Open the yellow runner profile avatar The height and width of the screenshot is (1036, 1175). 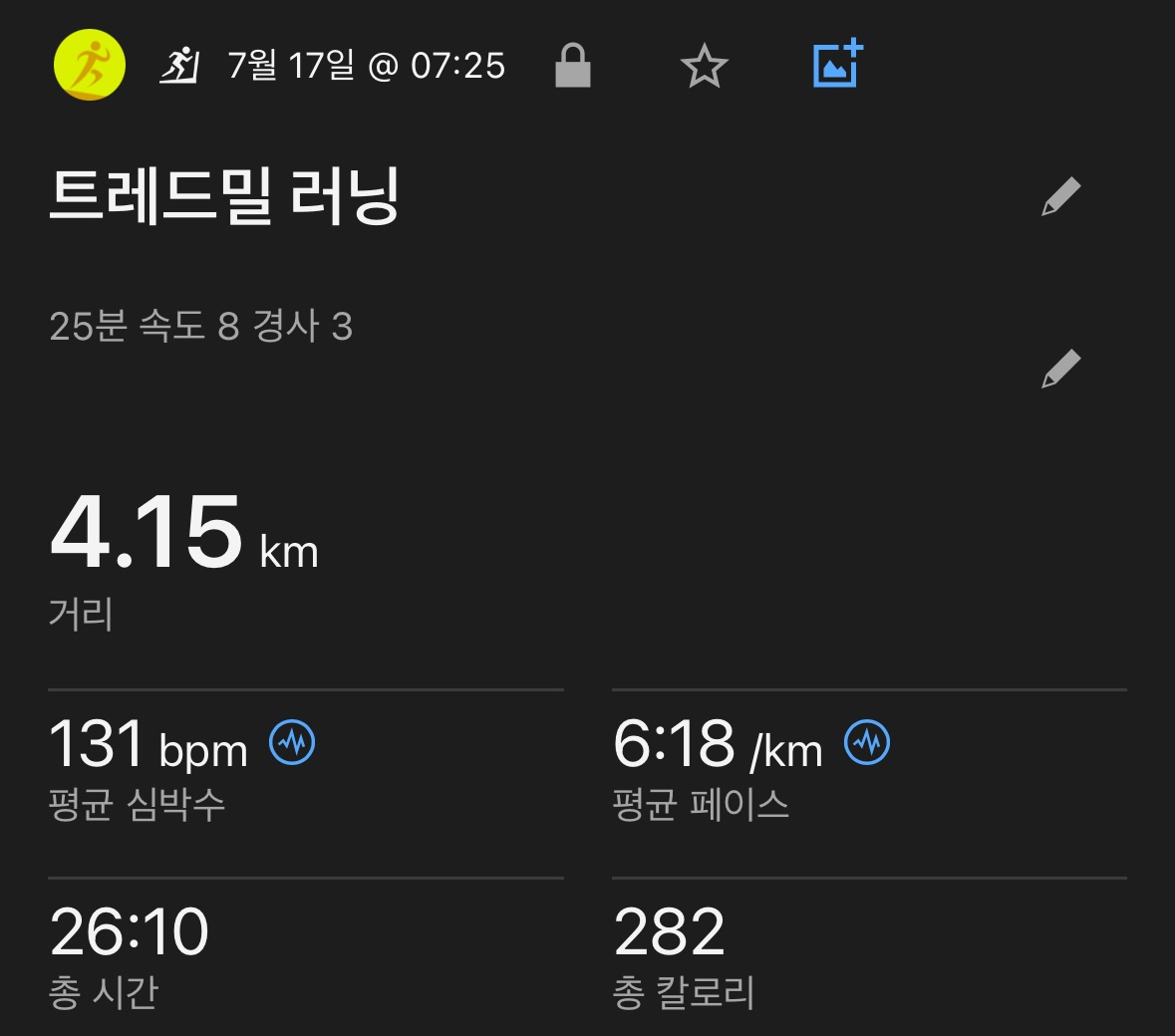pos(89,66)
